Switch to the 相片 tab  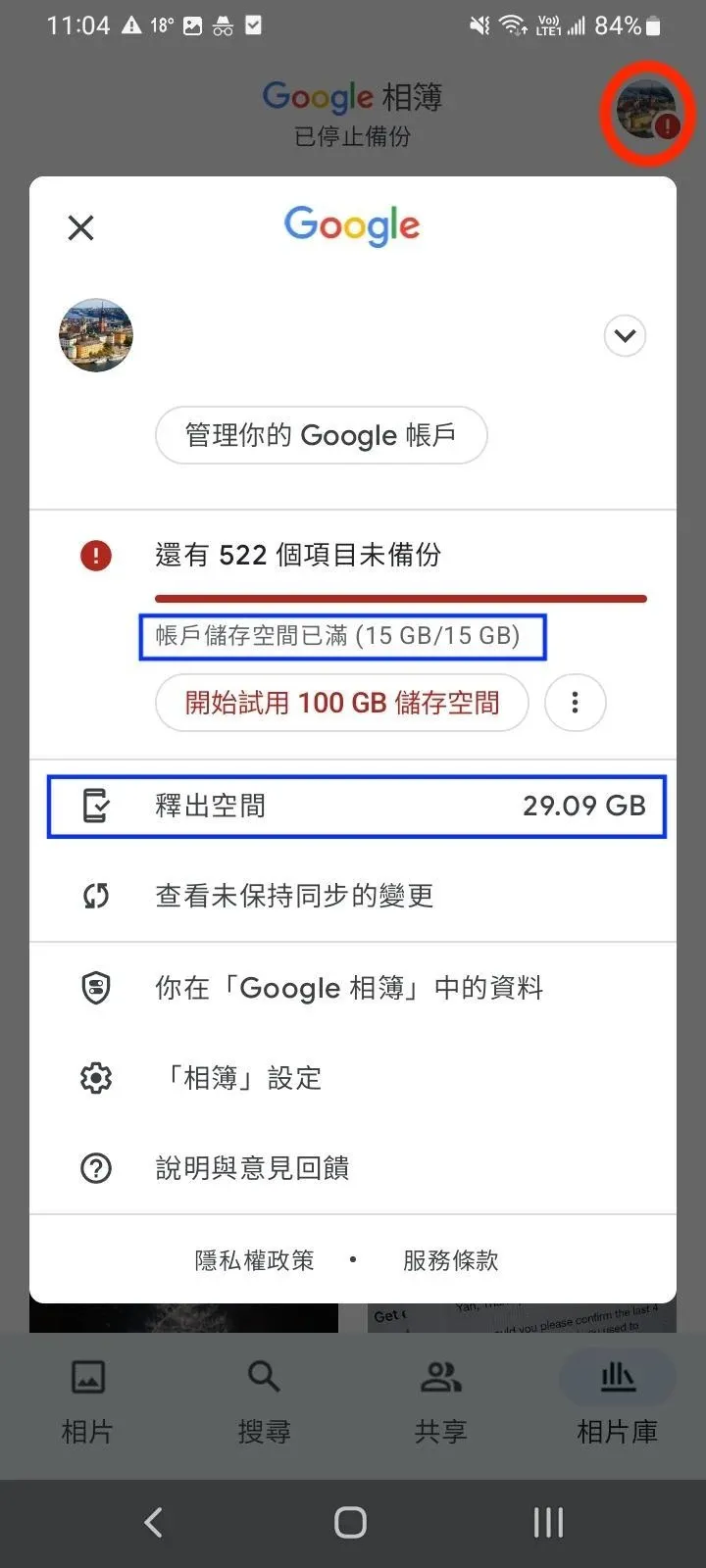point(87,1401)
